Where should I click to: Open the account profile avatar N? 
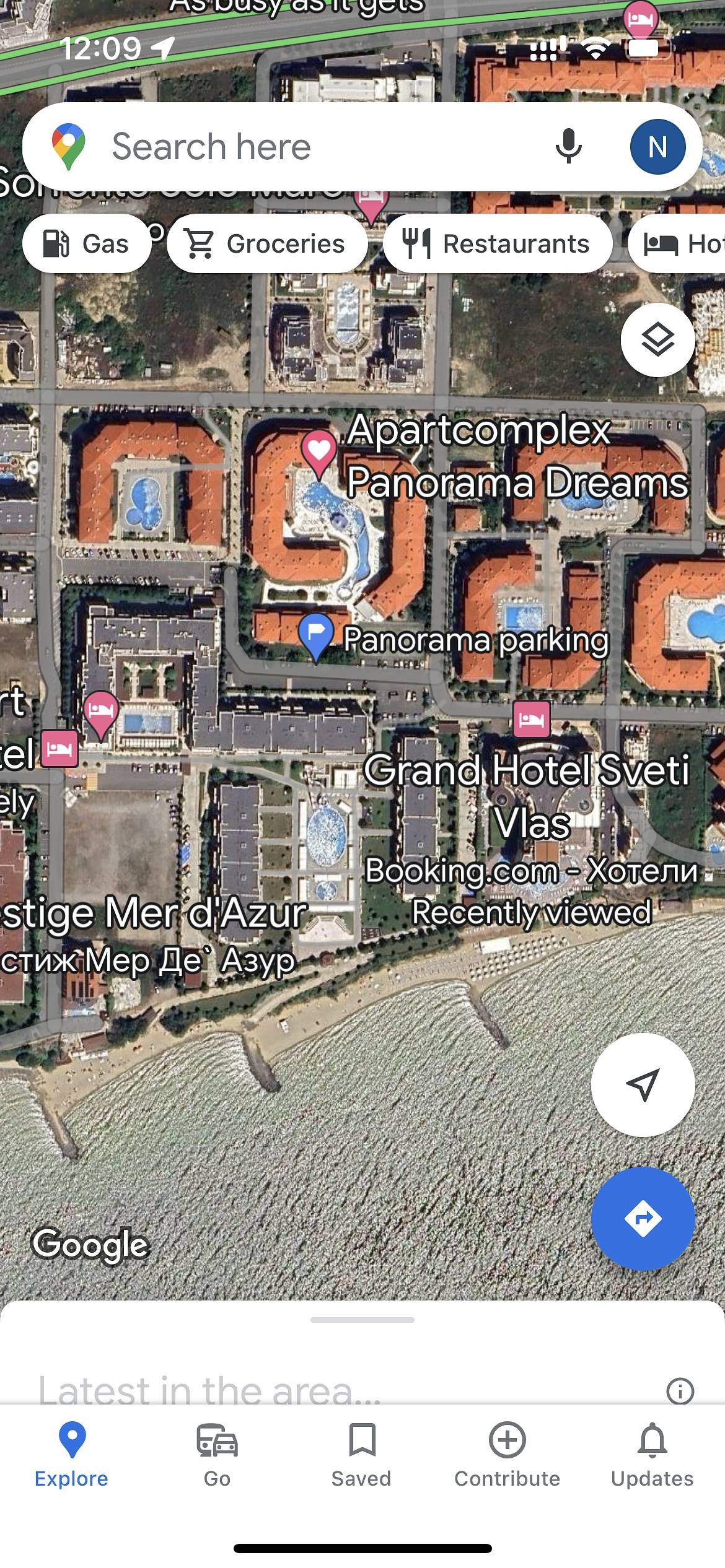(657, 147)
